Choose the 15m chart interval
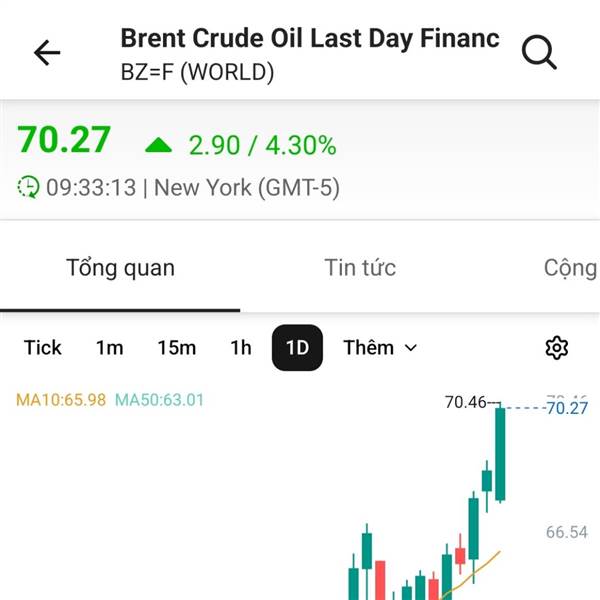 (176, 348)
